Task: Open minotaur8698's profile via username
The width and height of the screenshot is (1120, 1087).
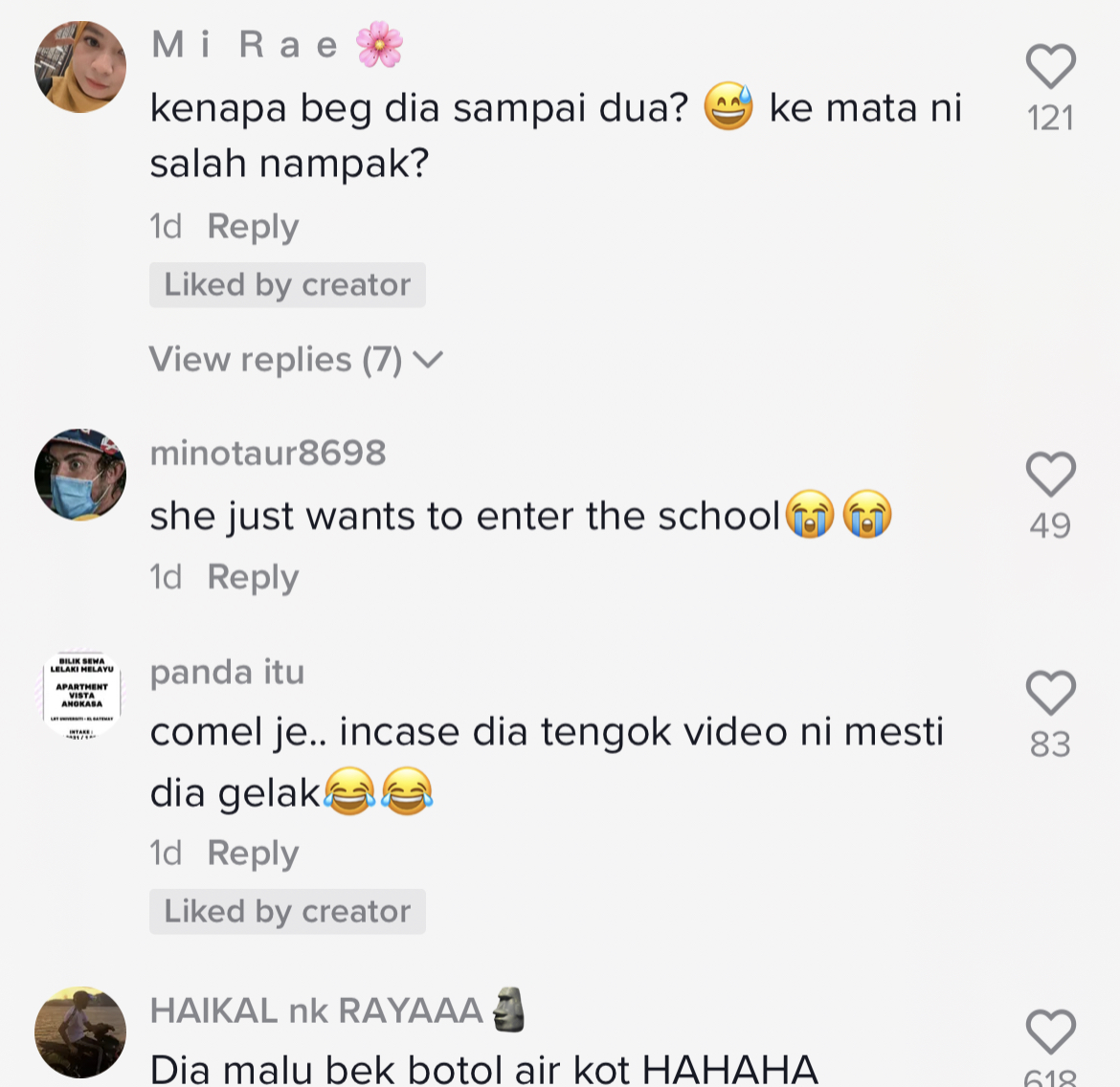Action: [268, 453]
